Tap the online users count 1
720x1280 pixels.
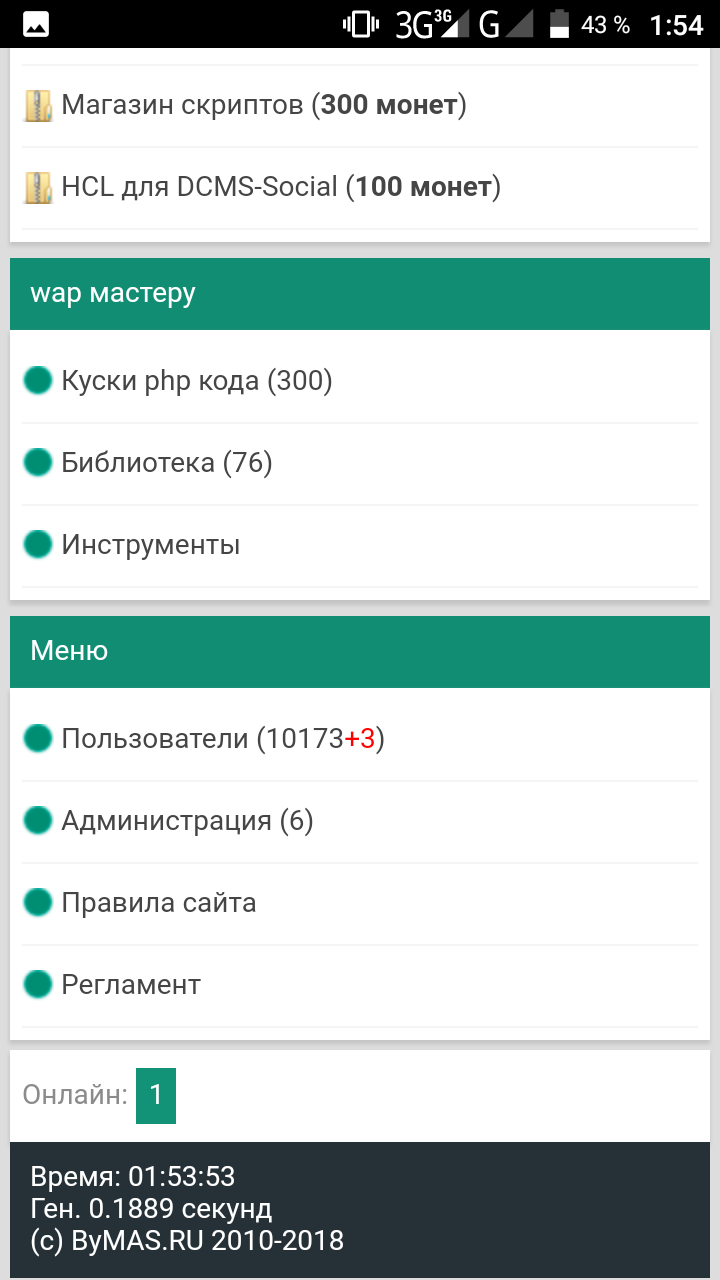(x=156, y=1096)
